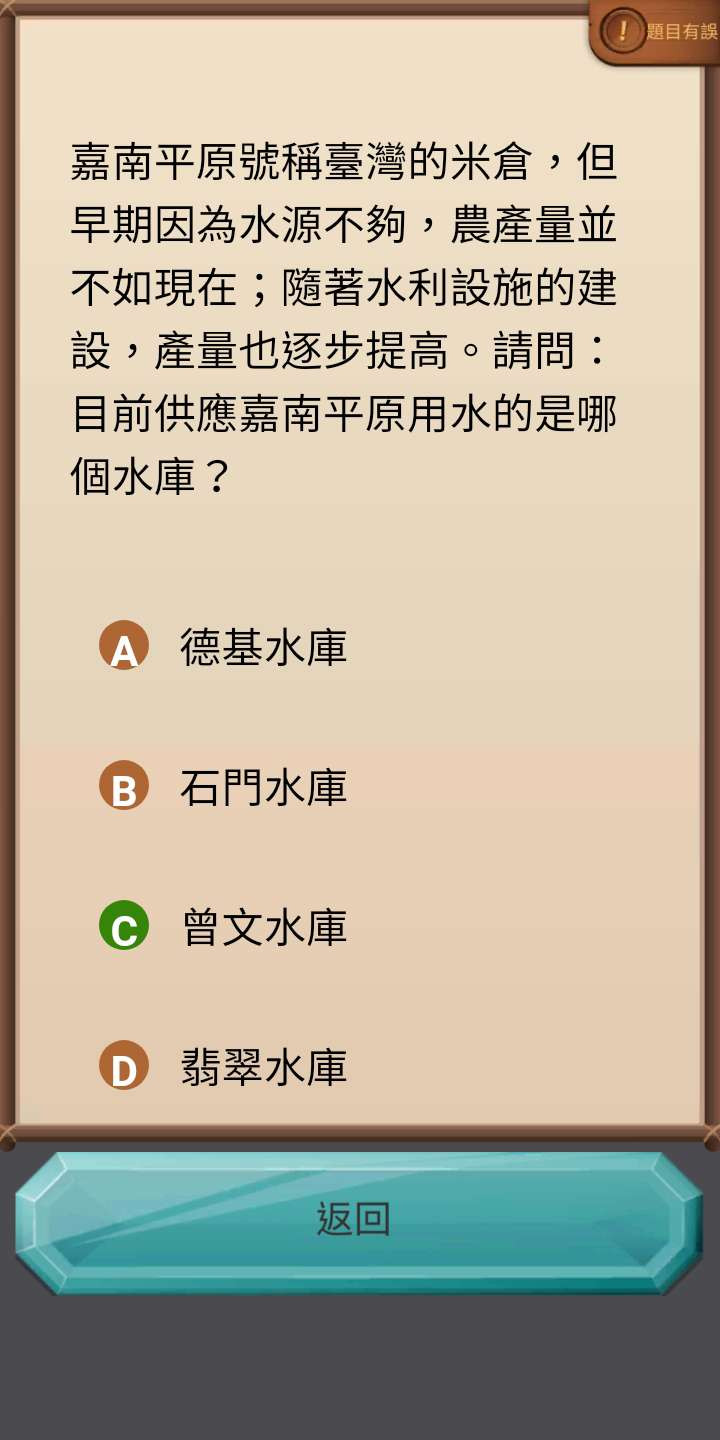Report question error via 題目有誤
Image resolution: width=720 pixels, height=1440 pixels.
click(x=658, y=30)
